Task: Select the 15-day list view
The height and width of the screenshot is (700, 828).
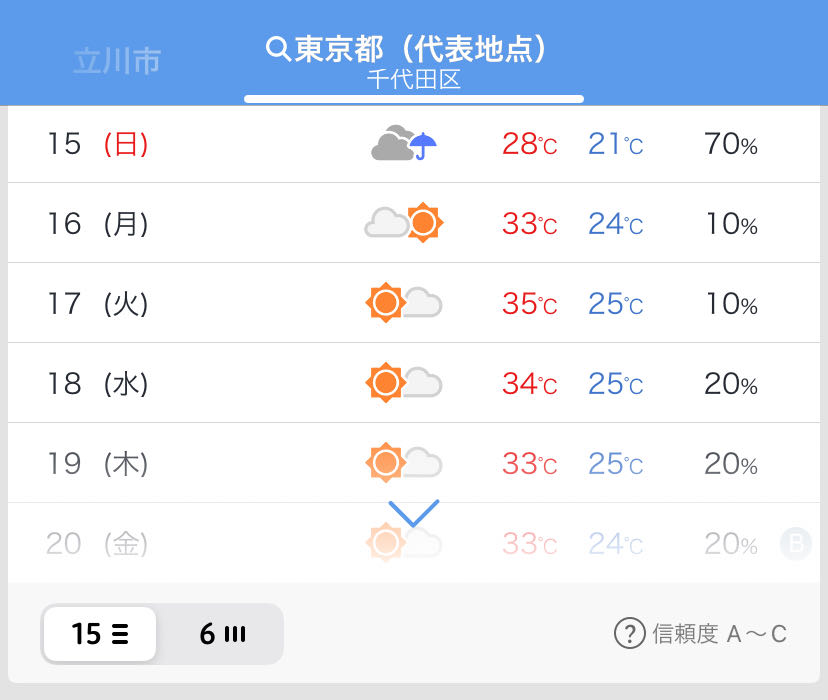Action: pyautogui.click(x=100, y=634)
